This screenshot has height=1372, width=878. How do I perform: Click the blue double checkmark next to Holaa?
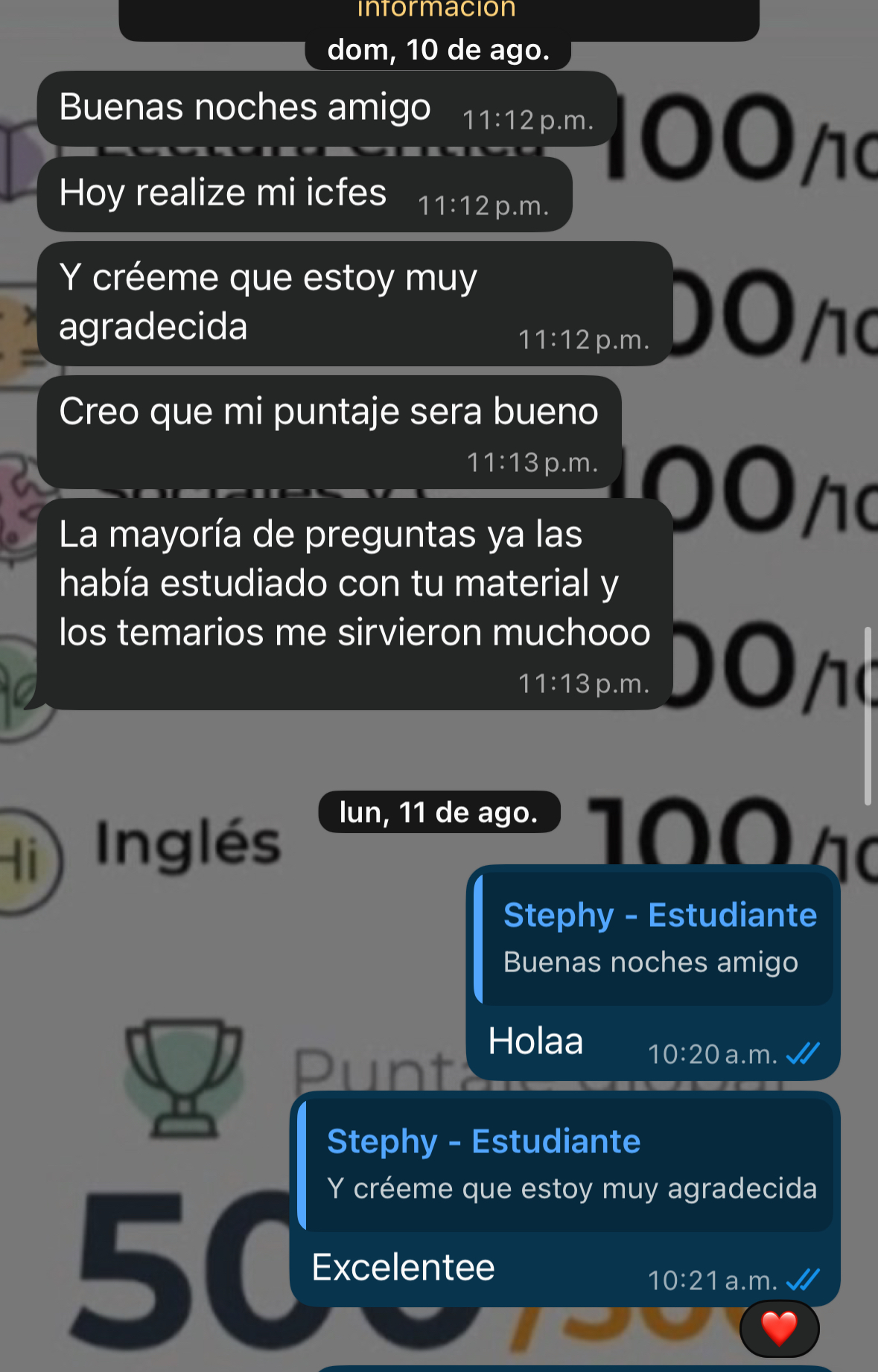pos(803,1053)
